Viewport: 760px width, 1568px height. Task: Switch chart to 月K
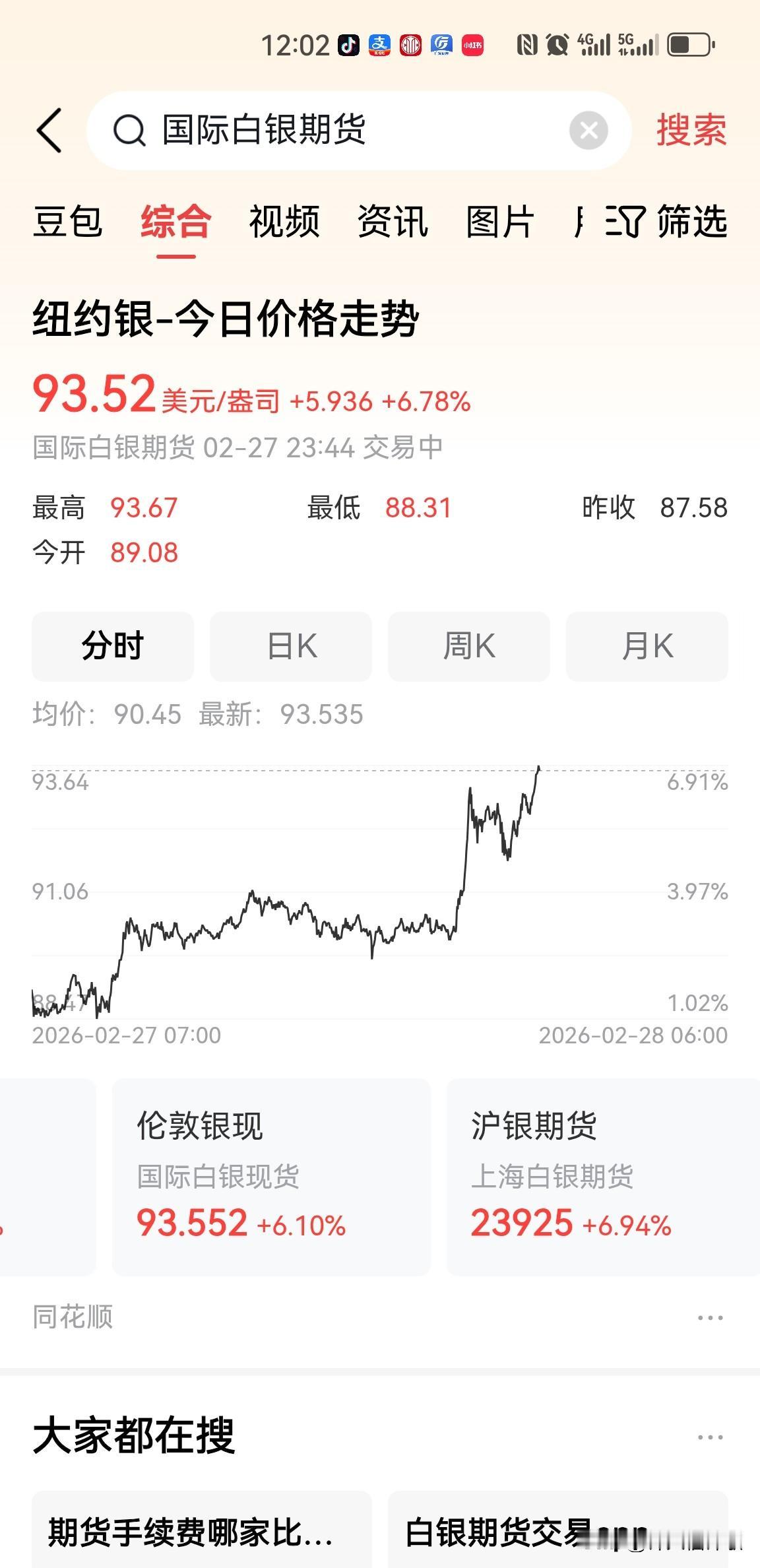(x=647, y=646)
